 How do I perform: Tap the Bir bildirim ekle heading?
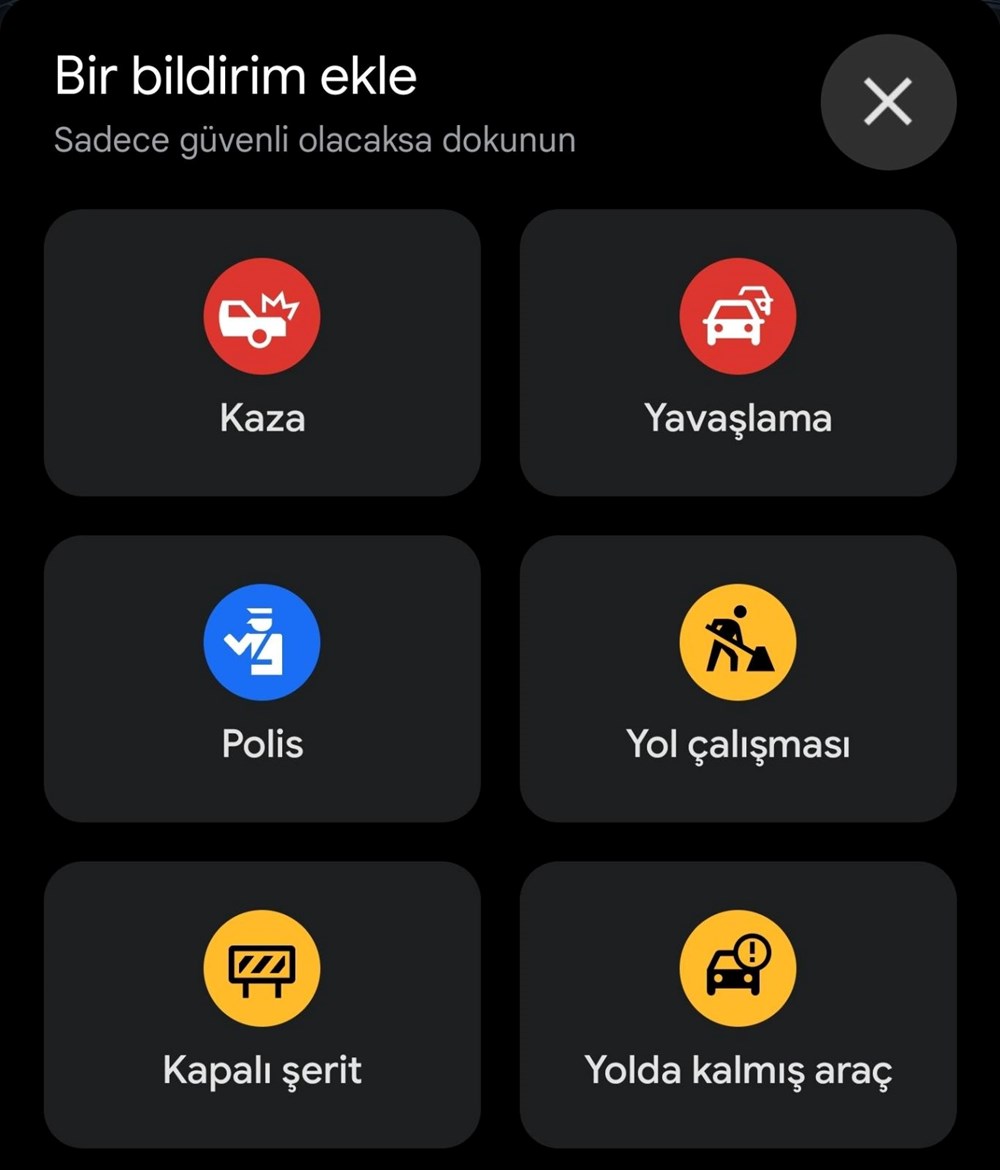coord(234,74)
